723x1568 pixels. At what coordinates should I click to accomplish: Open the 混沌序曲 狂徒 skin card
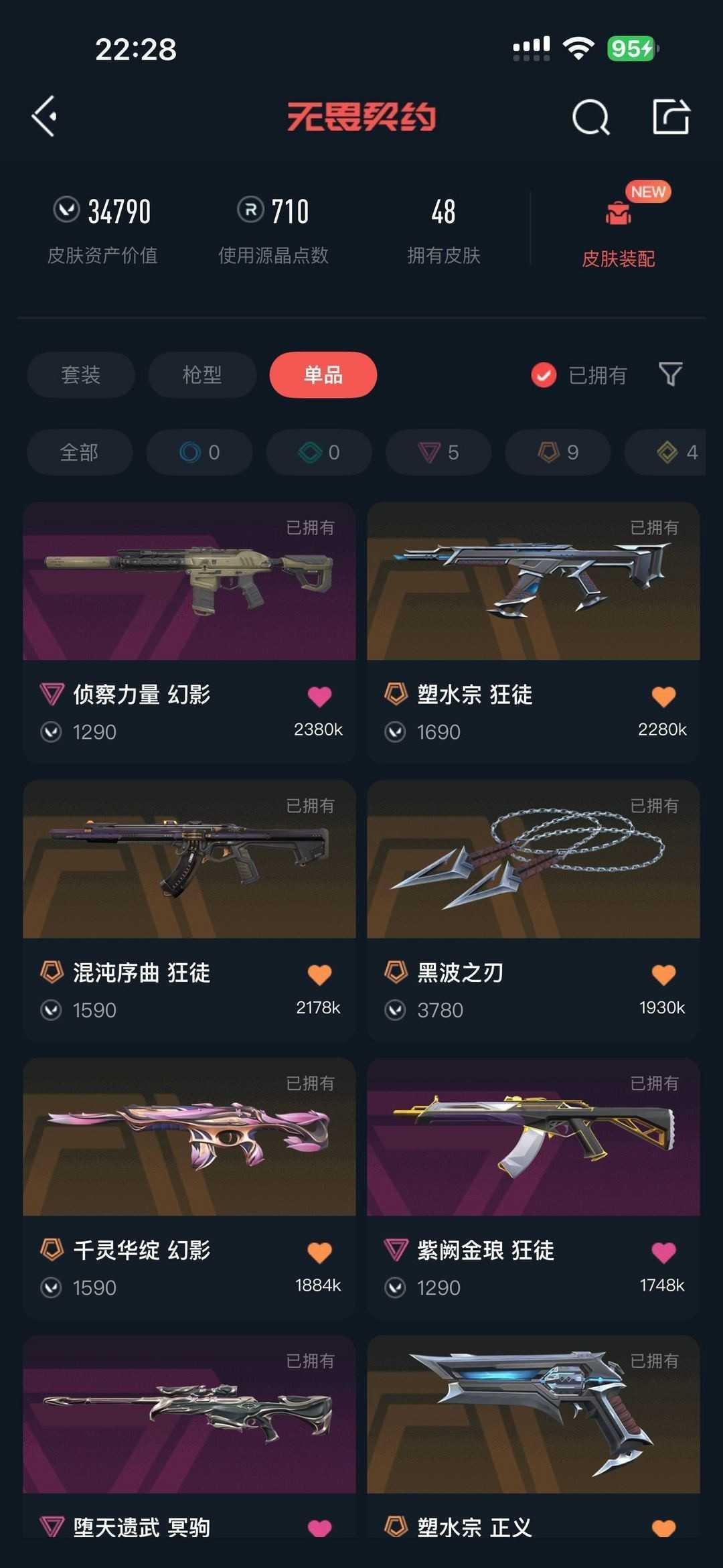(x=189, y=910)
